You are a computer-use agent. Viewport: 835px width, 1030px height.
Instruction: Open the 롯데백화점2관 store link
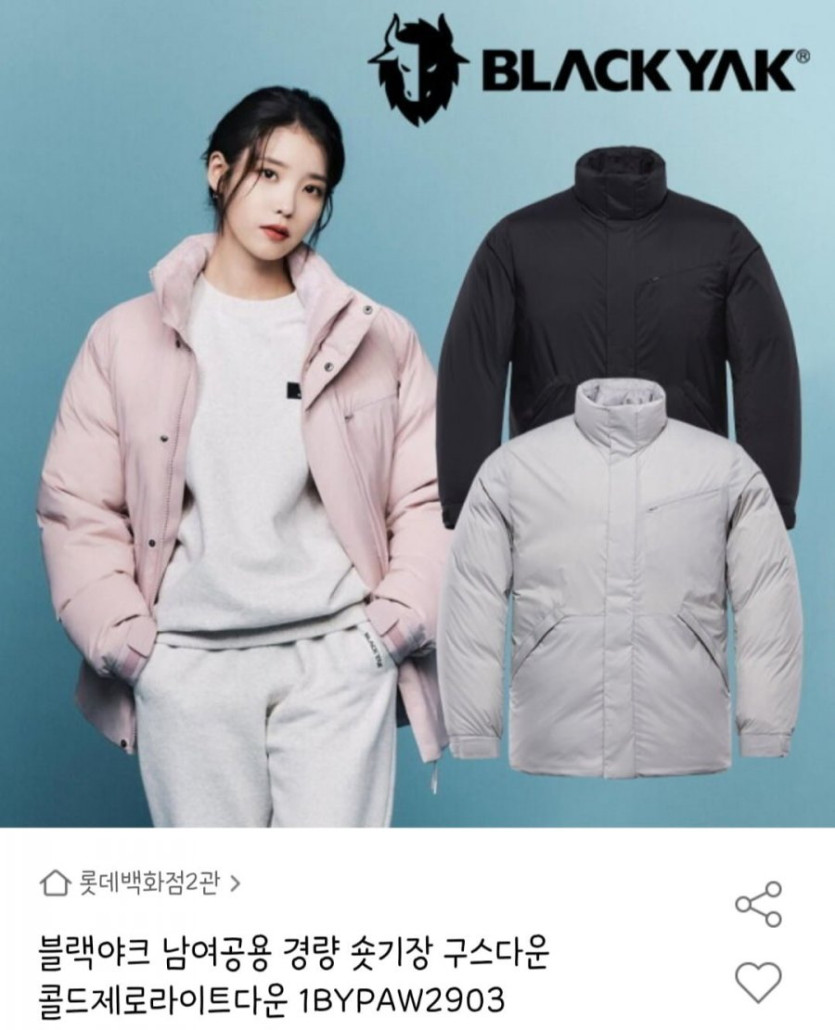[140, 883]
